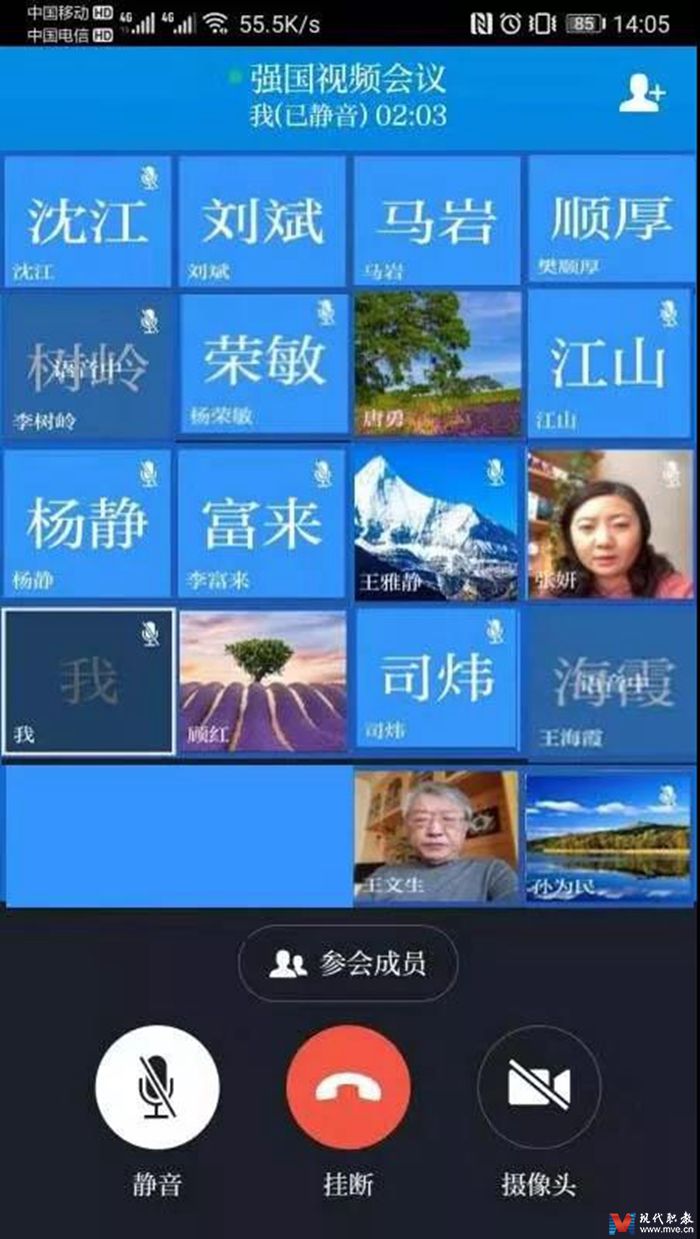This screenshot has height=1239, width=700.
Task: Hang up the call with 挂断
Action: tap(348, 1087)
